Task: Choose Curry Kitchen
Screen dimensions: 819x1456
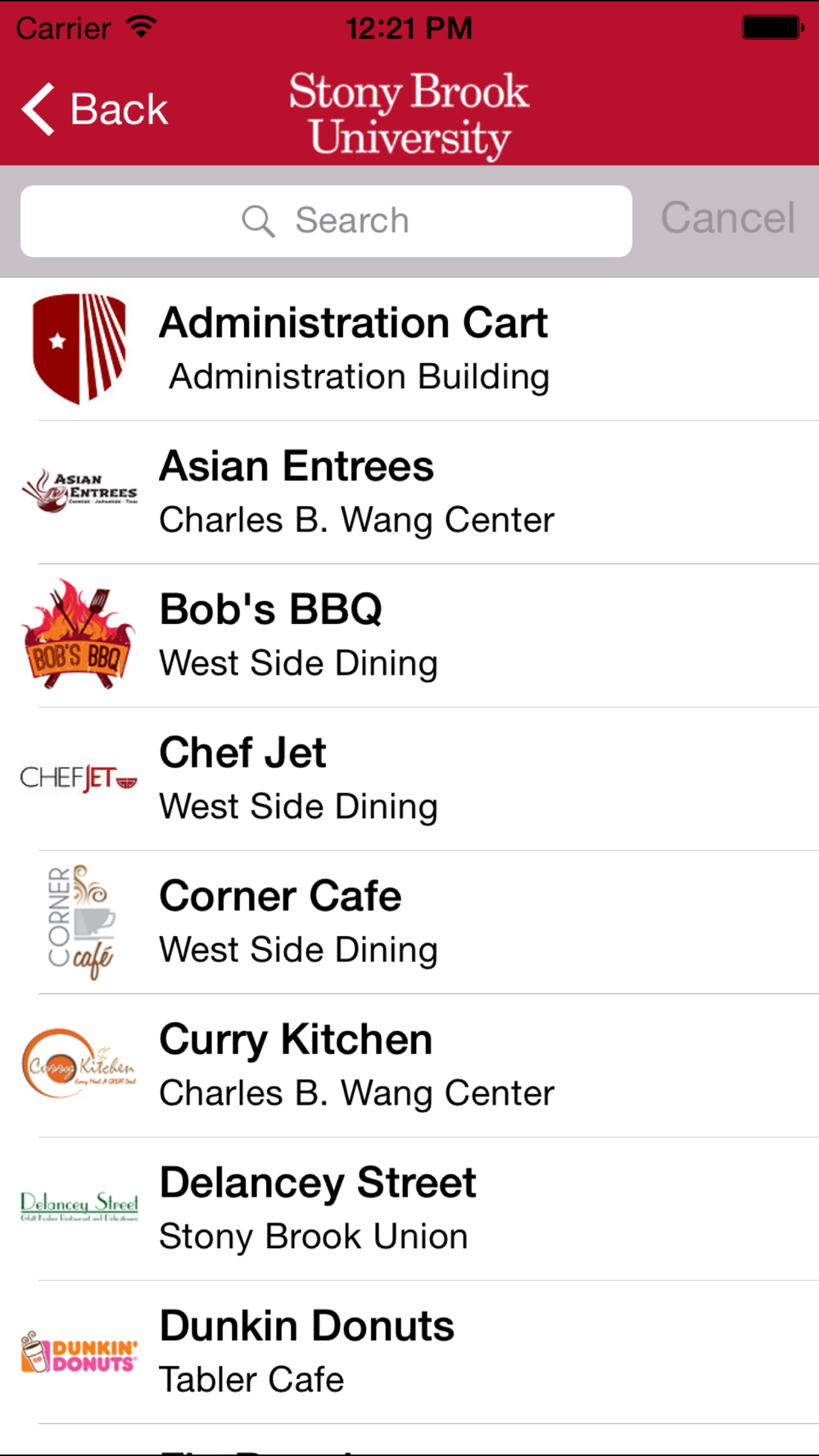Action: tap(409, 1065)
